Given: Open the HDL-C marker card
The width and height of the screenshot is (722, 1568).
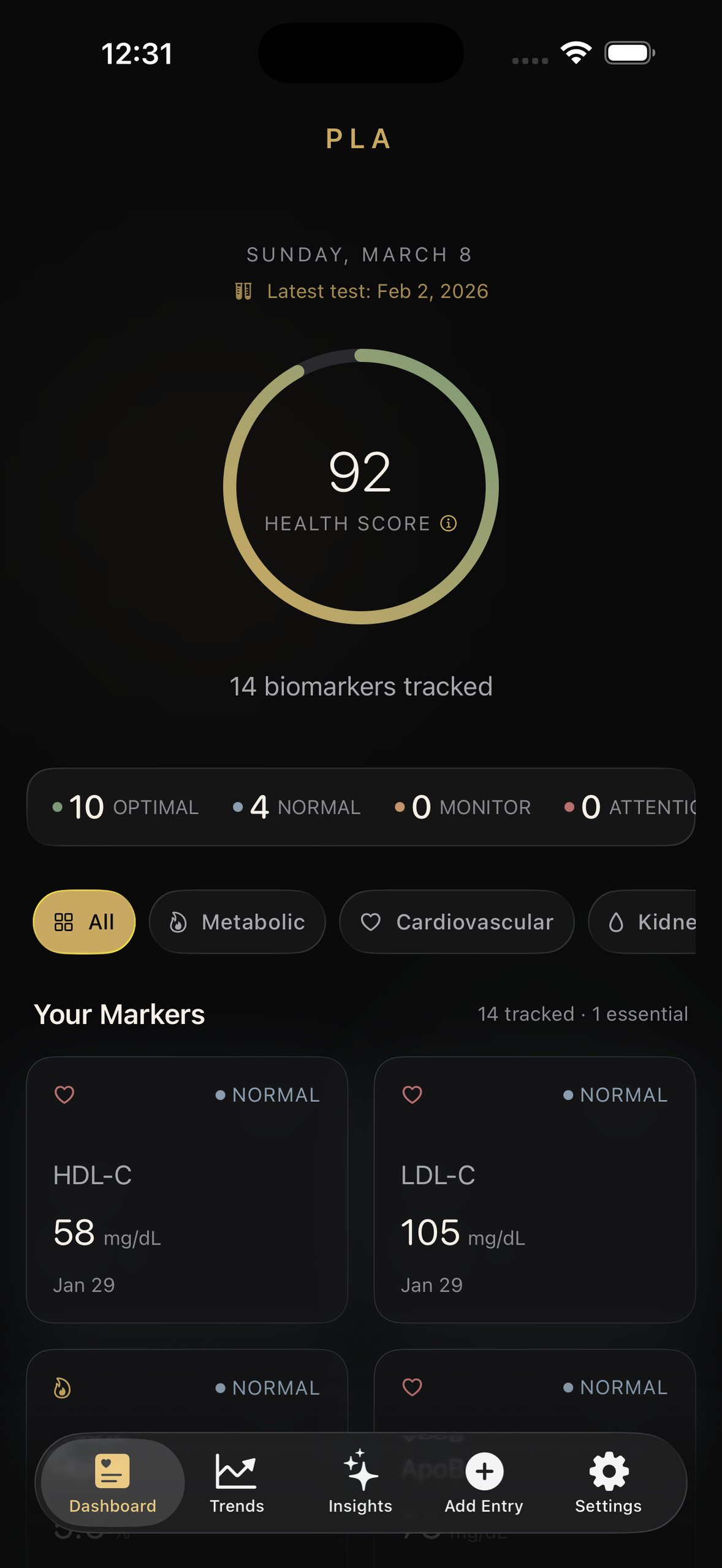Looking at the screenshot, I should pos(187,1189).
